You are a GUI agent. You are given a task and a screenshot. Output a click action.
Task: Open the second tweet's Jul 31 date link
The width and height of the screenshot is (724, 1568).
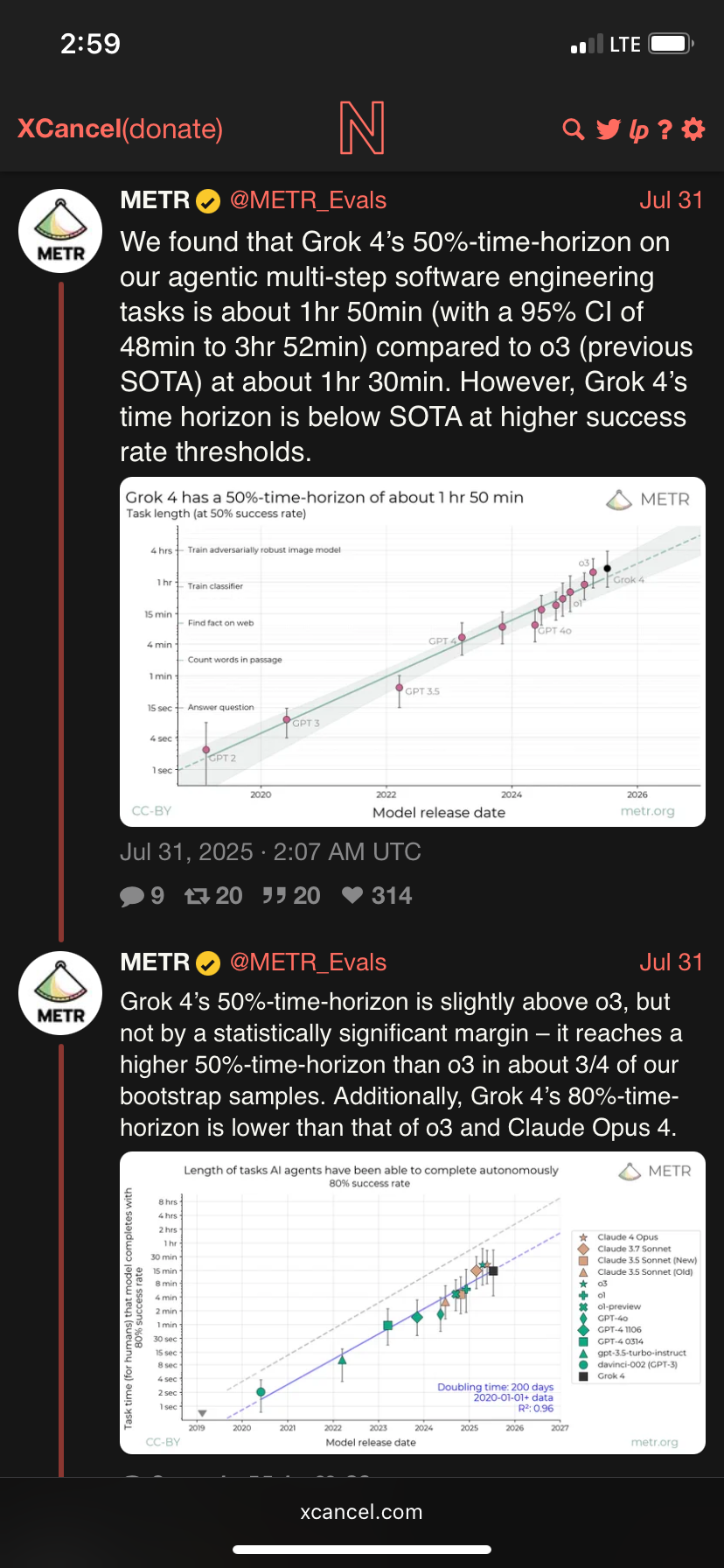[671, 962]
